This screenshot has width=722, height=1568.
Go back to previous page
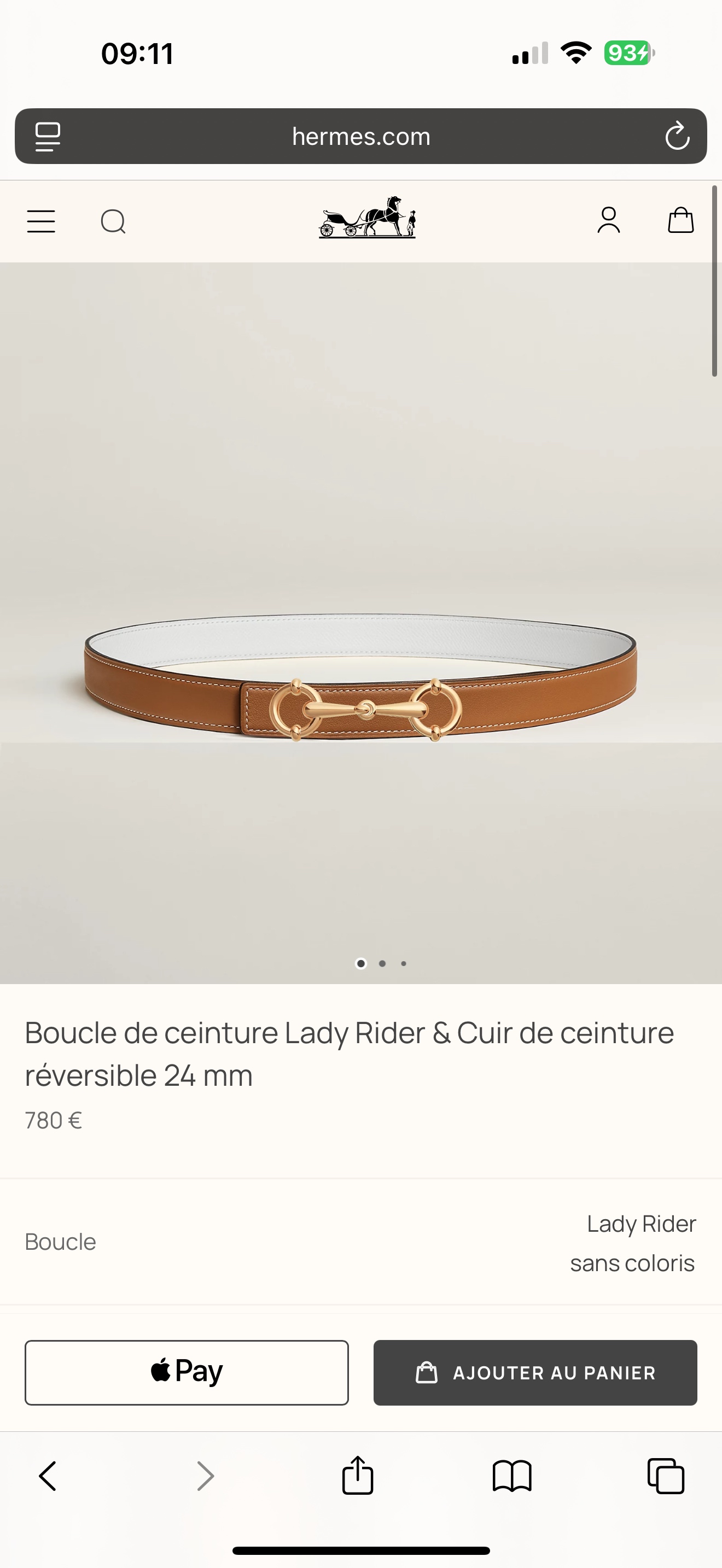coord(48,1476)
